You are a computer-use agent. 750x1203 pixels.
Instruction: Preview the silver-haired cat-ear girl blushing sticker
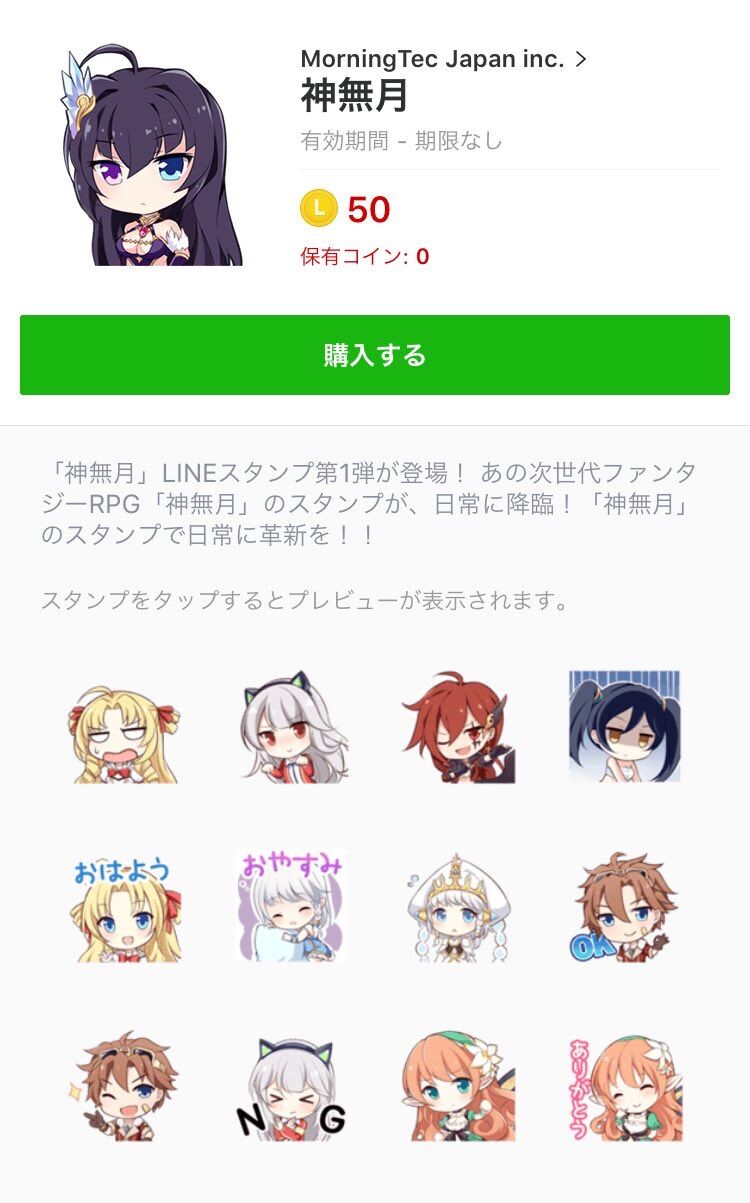point(292,730)
